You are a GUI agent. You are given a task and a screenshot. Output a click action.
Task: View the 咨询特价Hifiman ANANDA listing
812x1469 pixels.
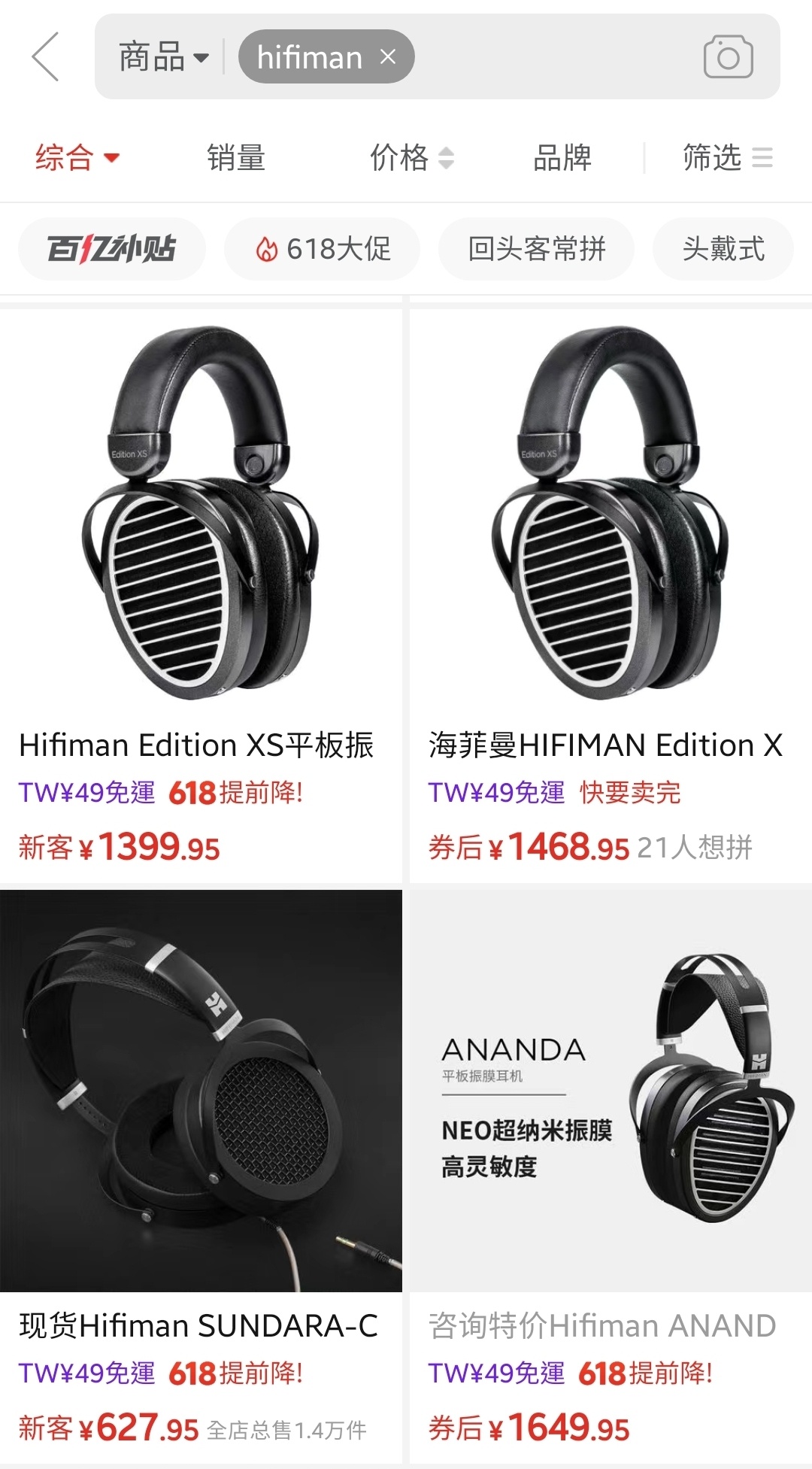coord(610,1091)
